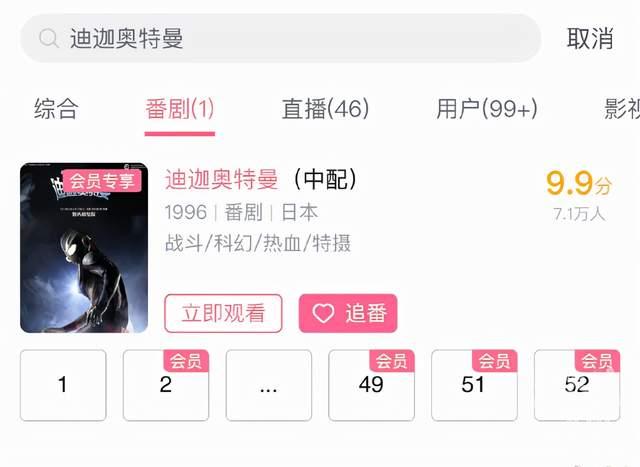Play episode 51

tap(474, 385)
